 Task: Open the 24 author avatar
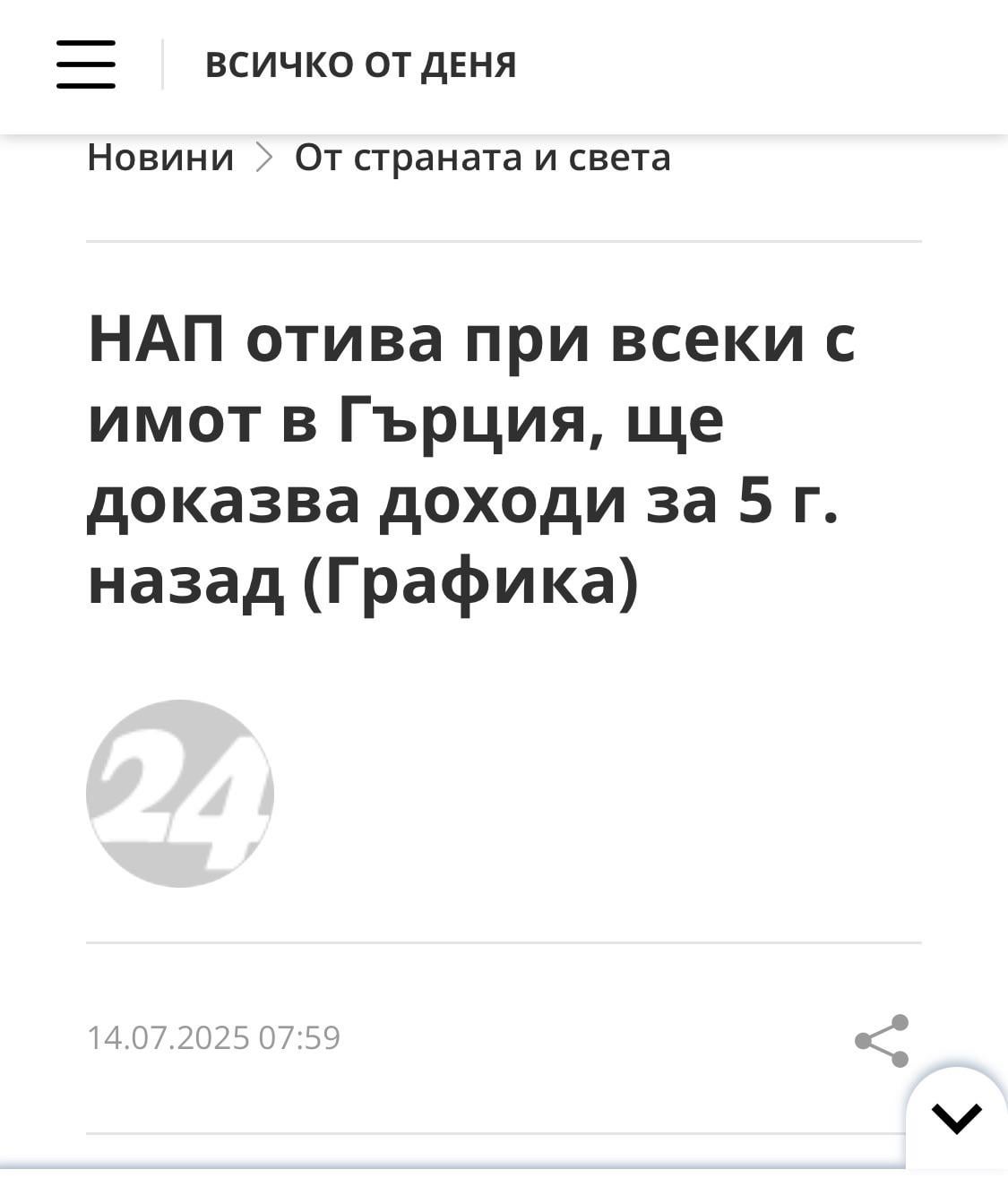(x=180, y=794)
